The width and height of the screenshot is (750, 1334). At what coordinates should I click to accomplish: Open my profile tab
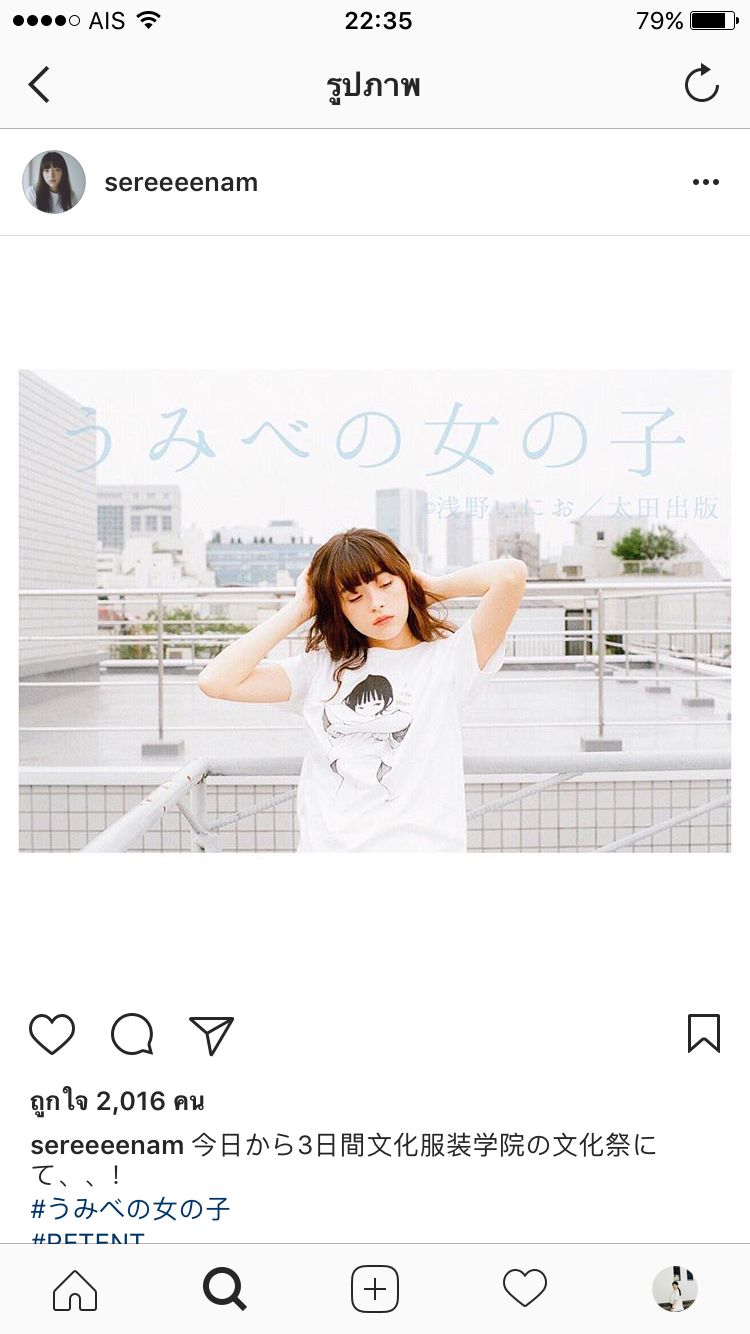(x=675, y=1289)
